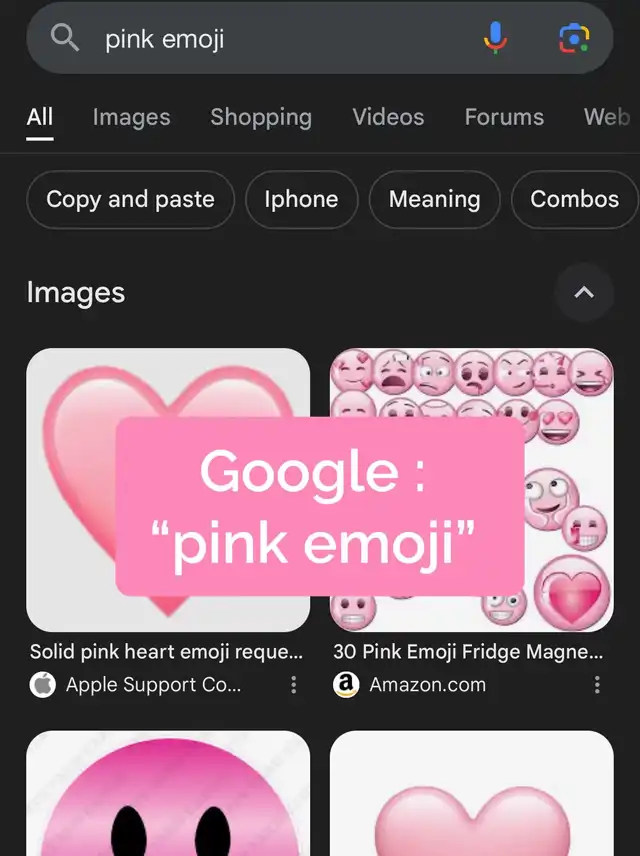This screenshot has width=640, height=856.
Task: Start a voice search with the microphone
Action: point(495,39)
